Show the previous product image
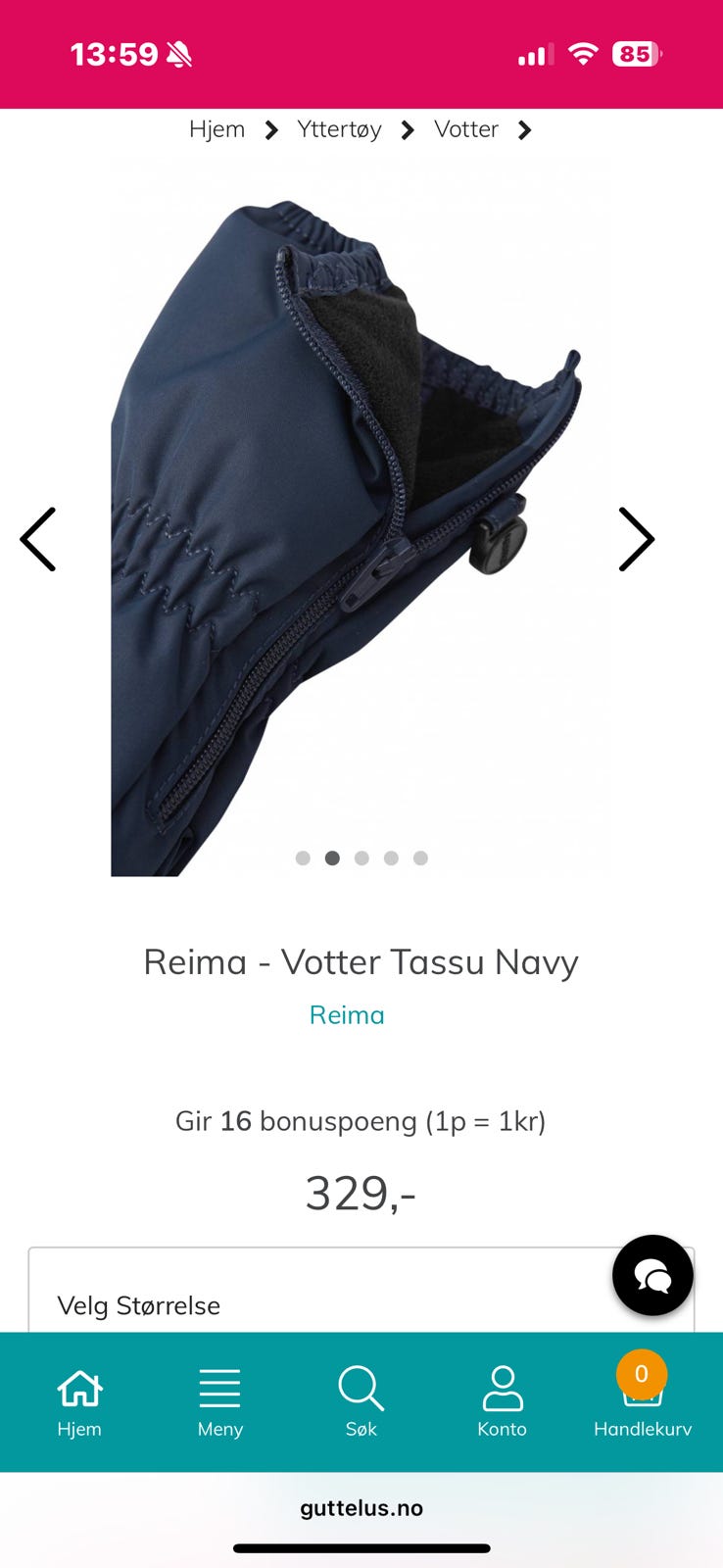Image resolution: width=723 pixels, height=1568 pixels. point(38,539)
